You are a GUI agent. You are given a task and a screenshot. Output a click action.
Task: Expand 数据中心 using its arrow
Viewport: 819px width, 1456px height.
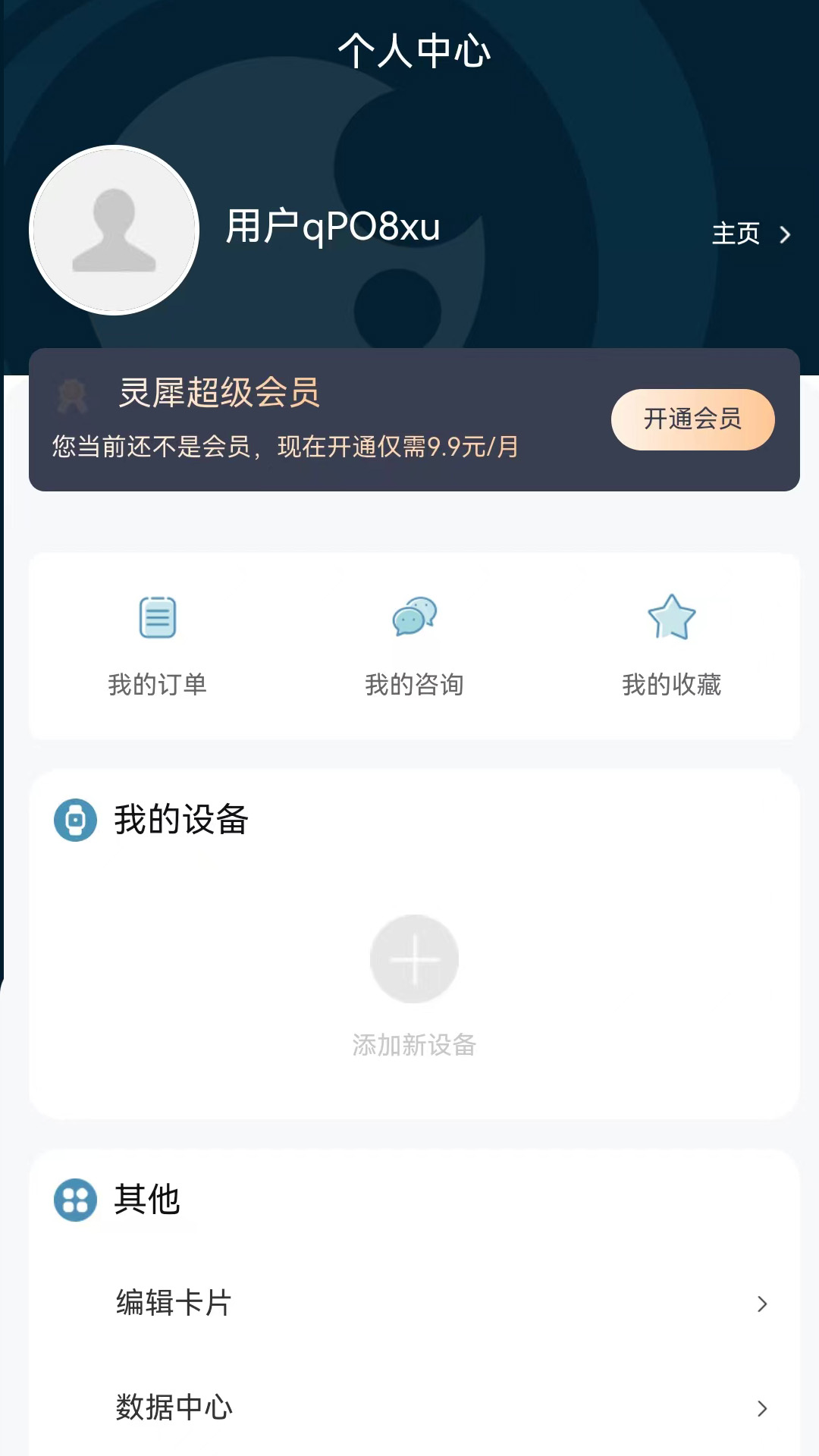coord(762,1407)
